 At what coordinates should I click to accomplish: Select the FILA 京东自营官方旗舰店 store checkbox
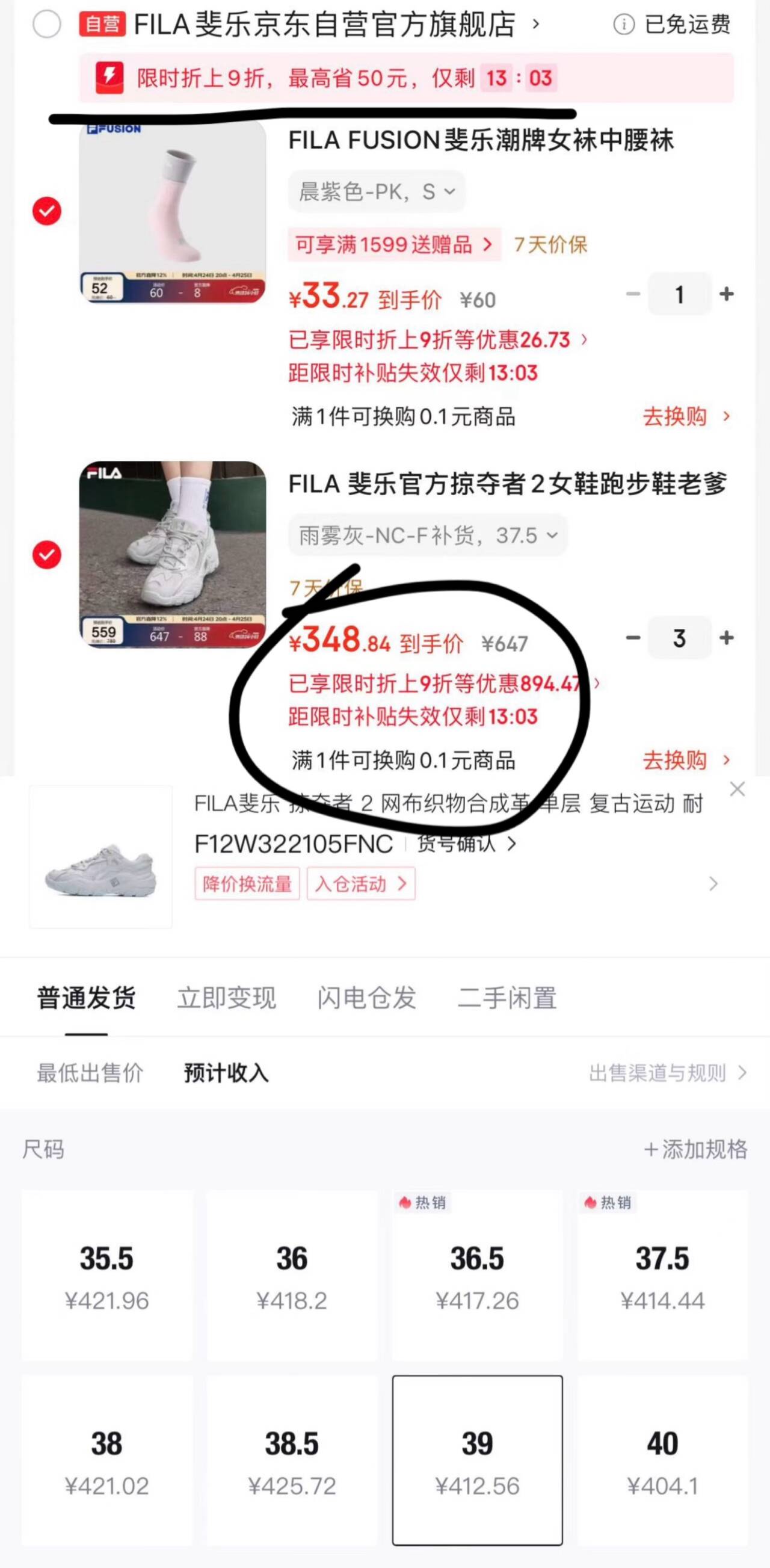pyautogui.click(x=47, y=25)
